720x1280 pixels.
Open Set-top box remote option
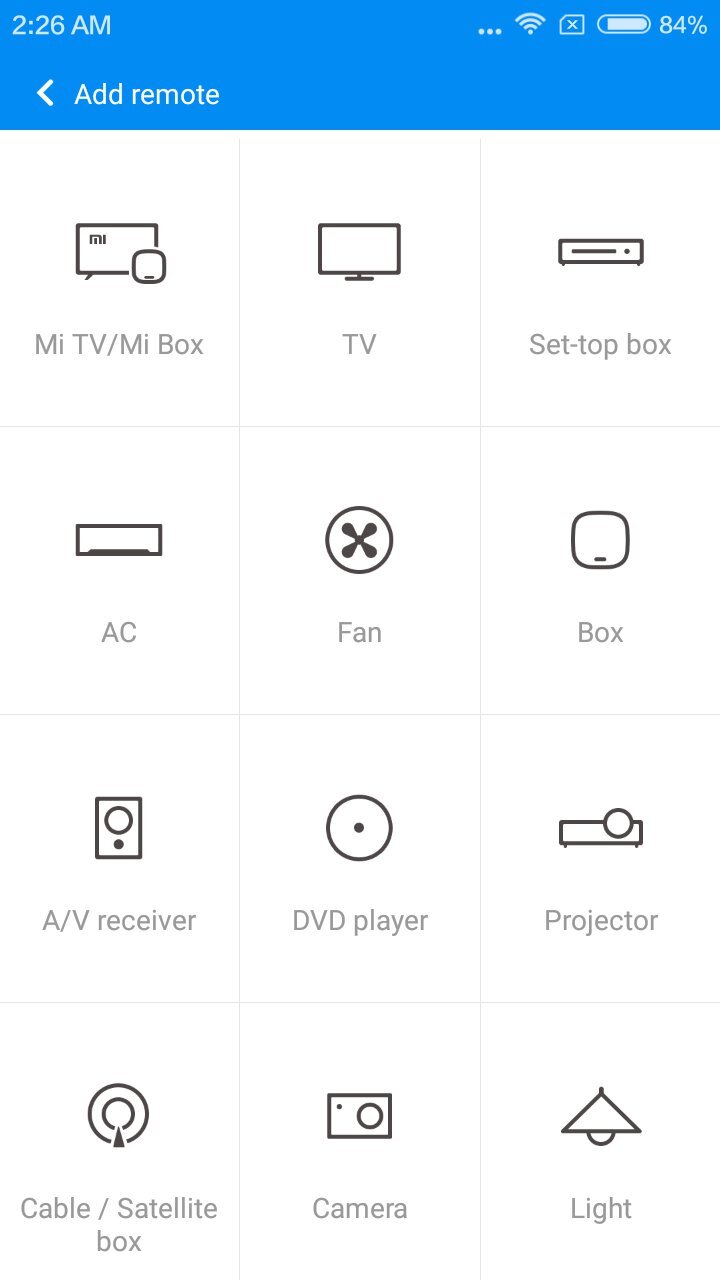pyautogui.click(x=600, y=283)
